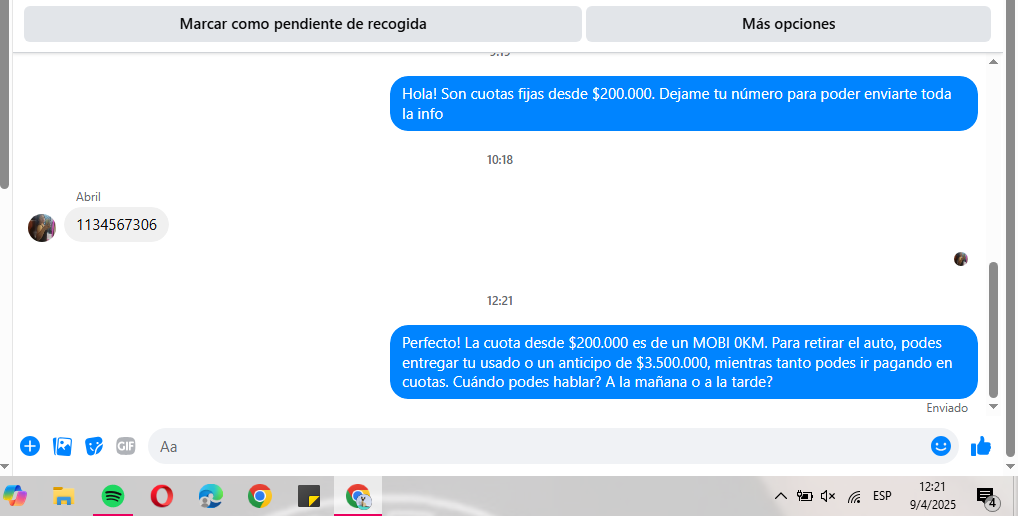The width and height of the screenshot is (1018, 516).
Task: Open more actions with the plus icon
Action: click(x=30, y=446)
